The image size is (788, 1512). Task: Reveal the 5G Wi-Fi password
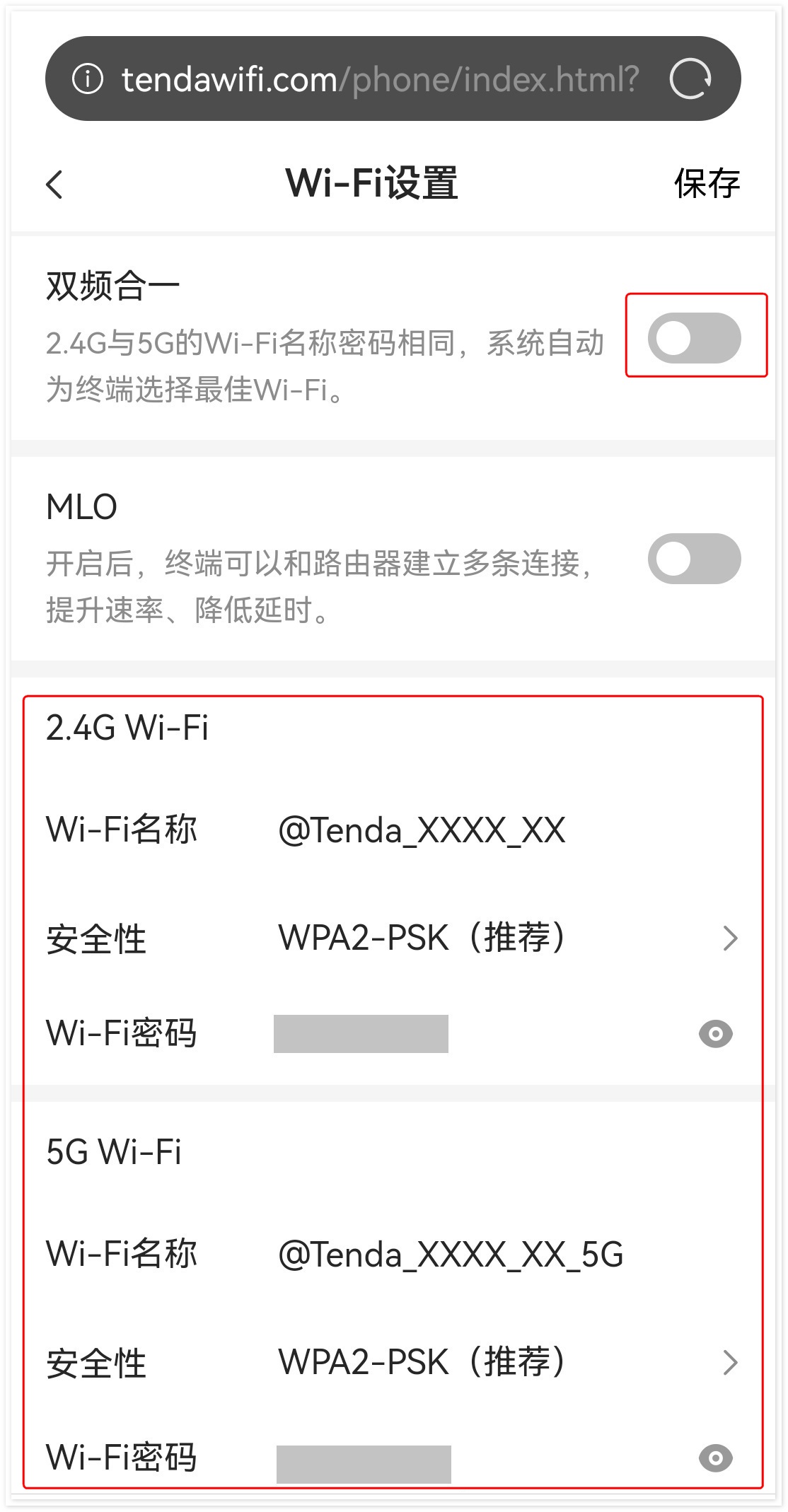pos(715,1458)
